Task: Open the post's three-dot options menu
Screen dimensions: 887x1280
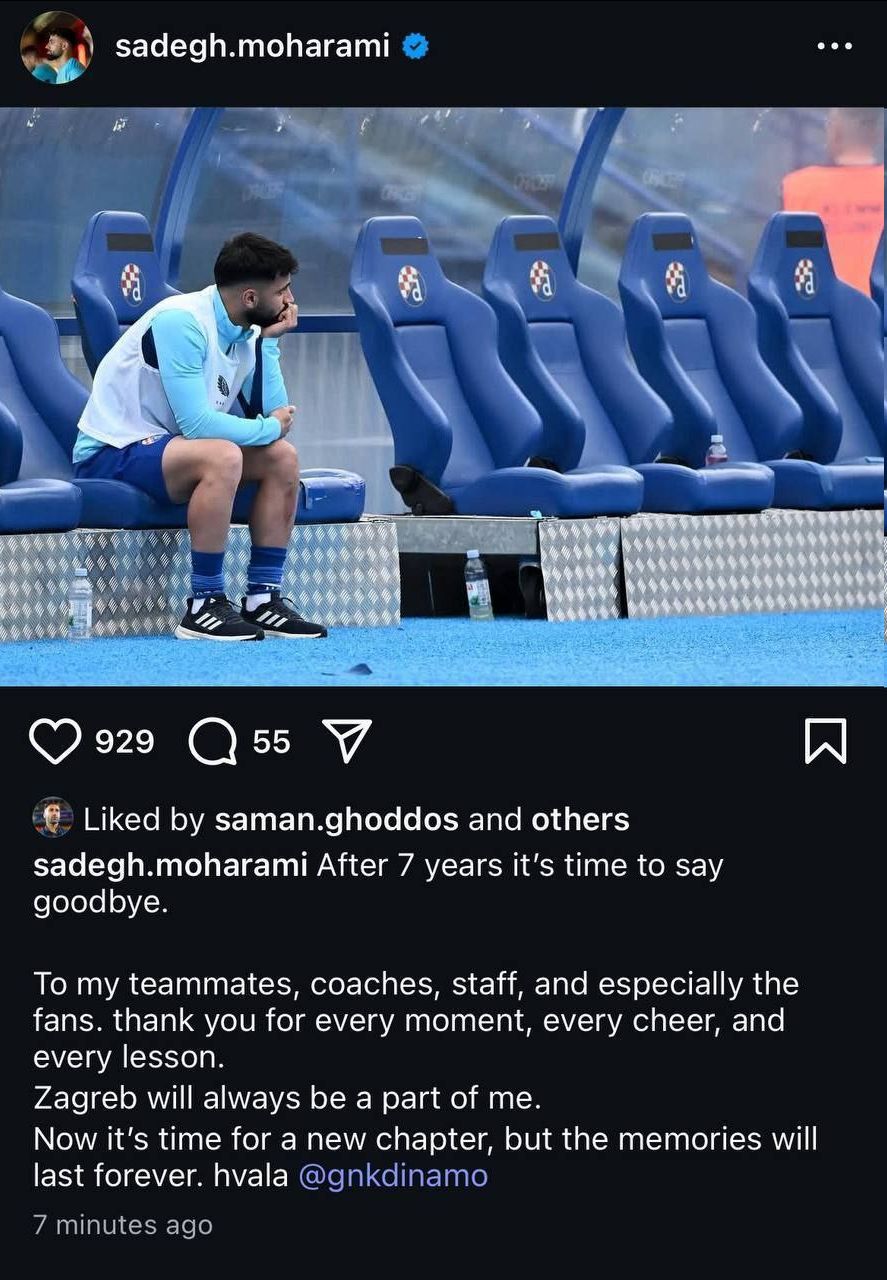Action: click(834, 47)
